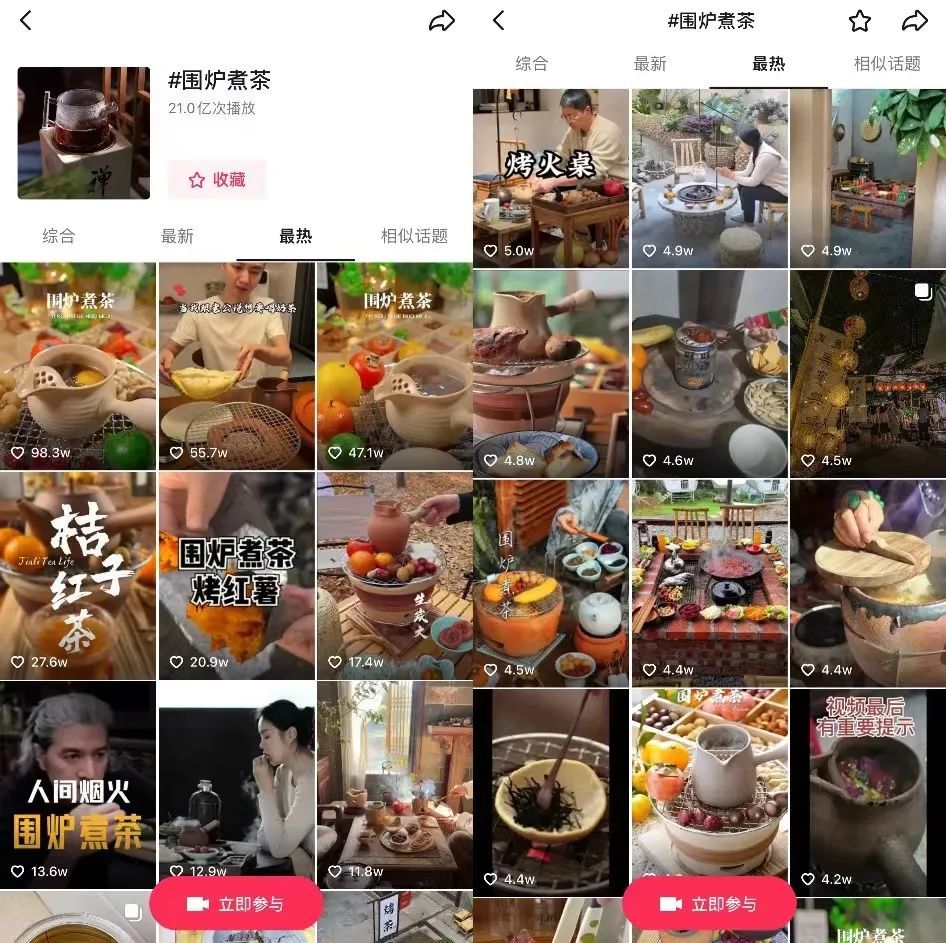Viewport: 946px width, 943px height.
Task: Watch the 视频最后有重要提示 video
Action: point(867,790)
